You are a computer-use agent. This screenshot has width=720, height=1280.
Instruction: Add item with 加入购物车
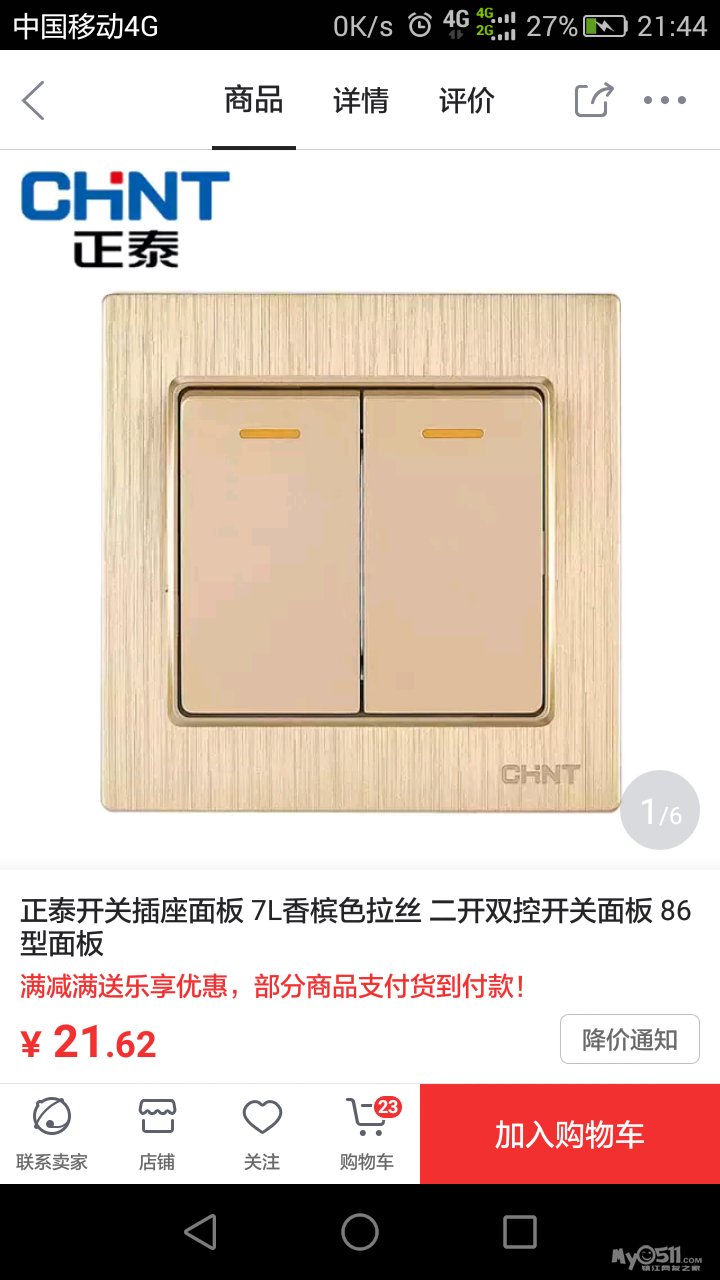pyautogui.click(x=570, y=1134)
